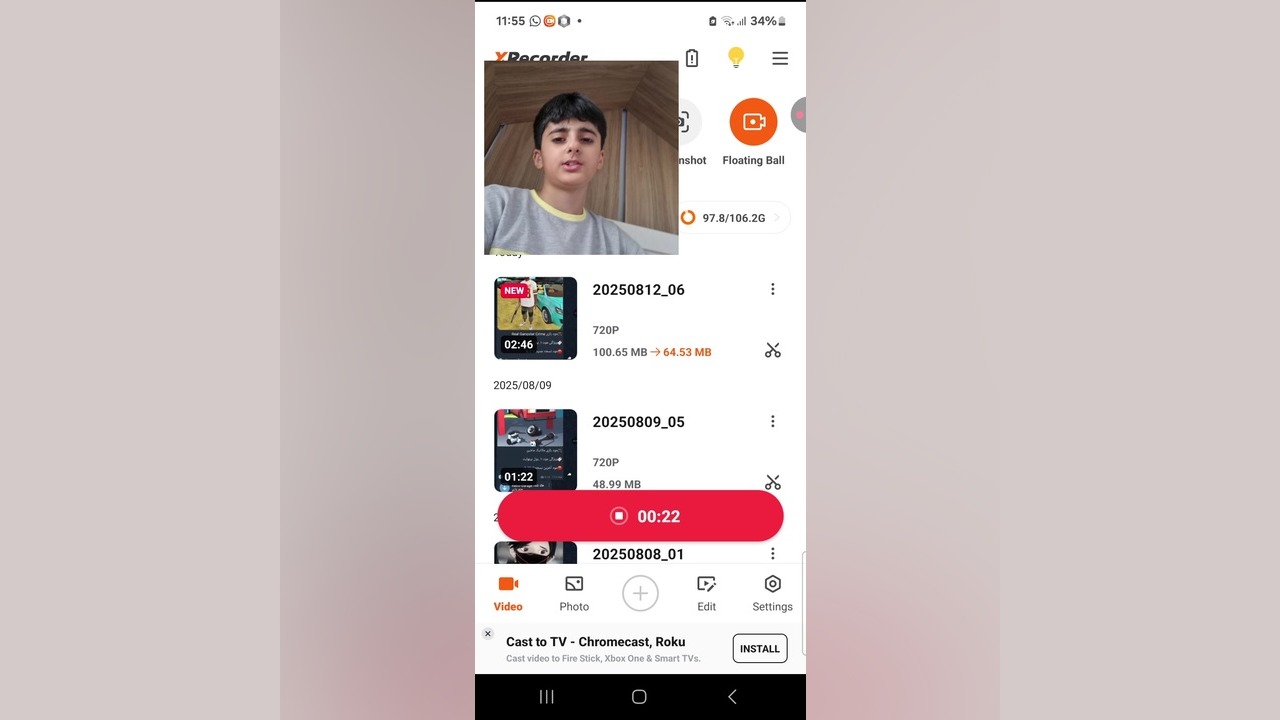
Task: Switch to the Photo tab
Action: 574,593
